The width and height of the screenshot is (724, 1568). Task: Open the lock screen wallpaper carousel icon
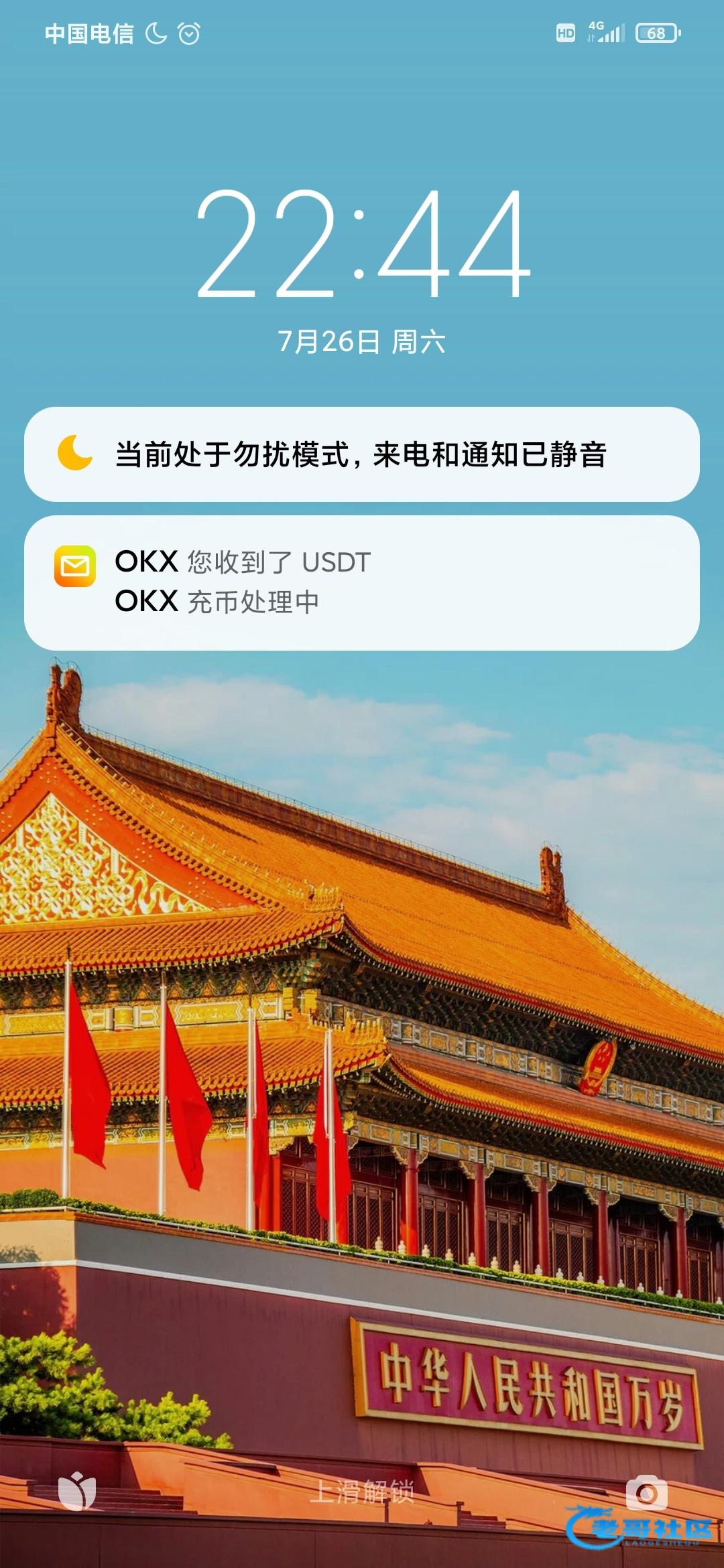[x=77, y=1492]
